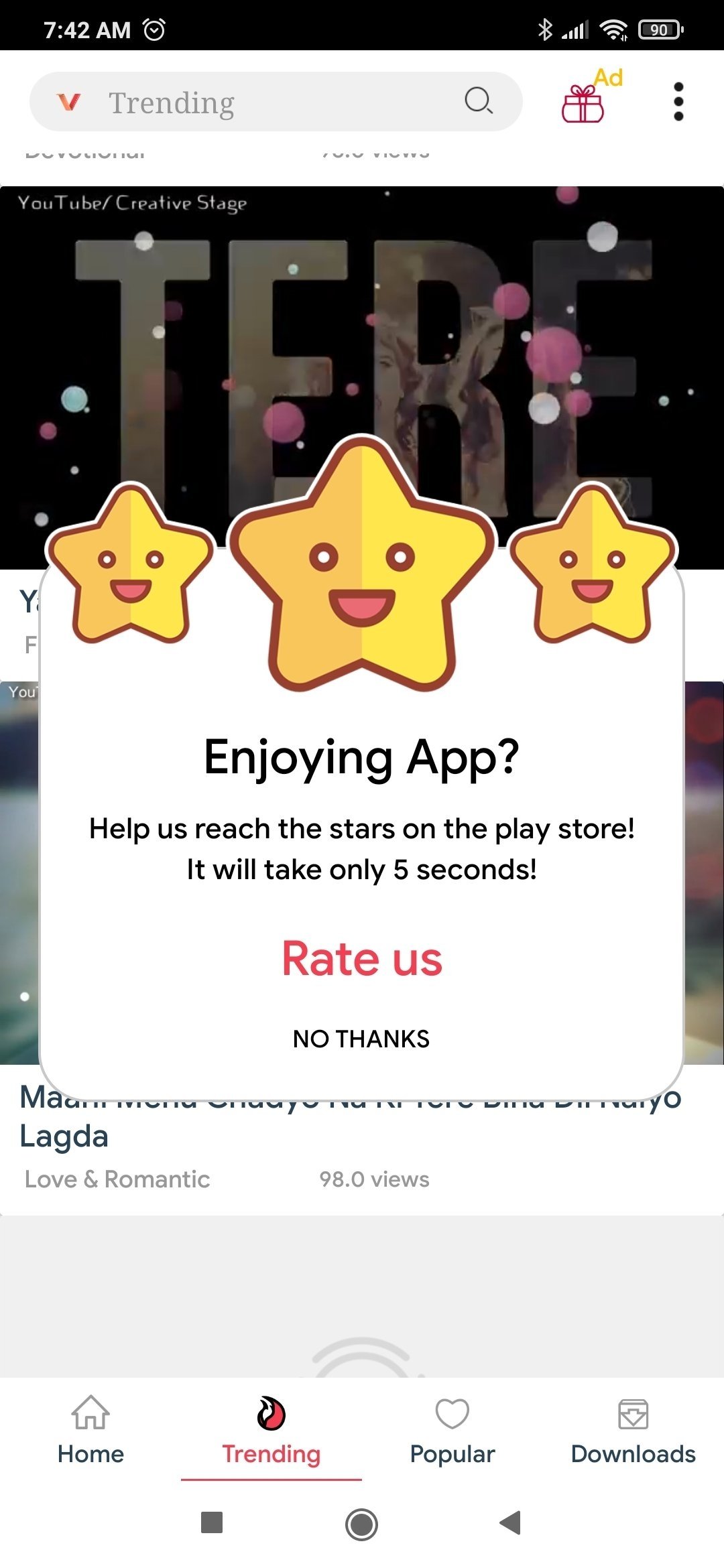The width and height of the screenshot is (724, 1568).
Task: Tap the system back button
Action: pyautogui.click(x=511, y=1523)
